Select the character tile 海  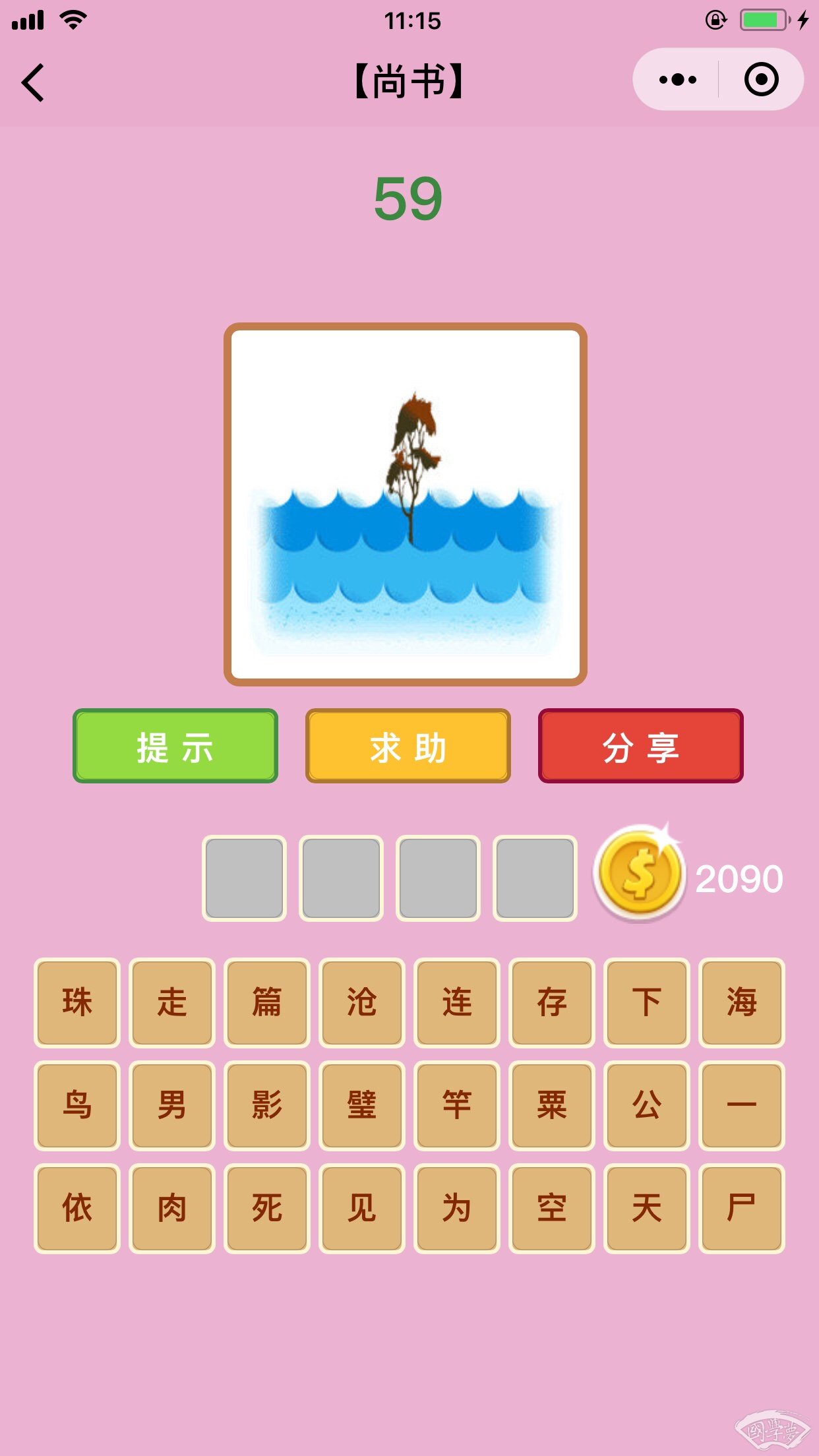coord(741,1002)
